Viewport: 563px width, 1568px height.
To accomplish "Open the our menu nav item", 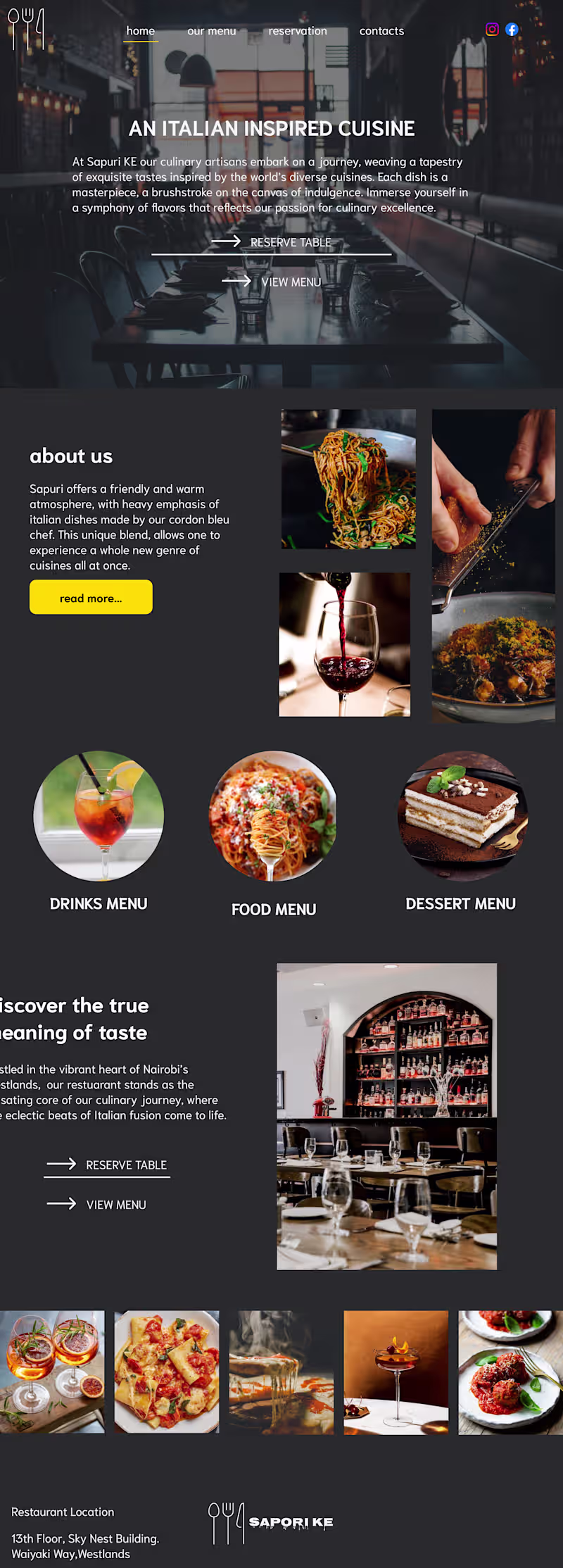I will tap(212, 31).
